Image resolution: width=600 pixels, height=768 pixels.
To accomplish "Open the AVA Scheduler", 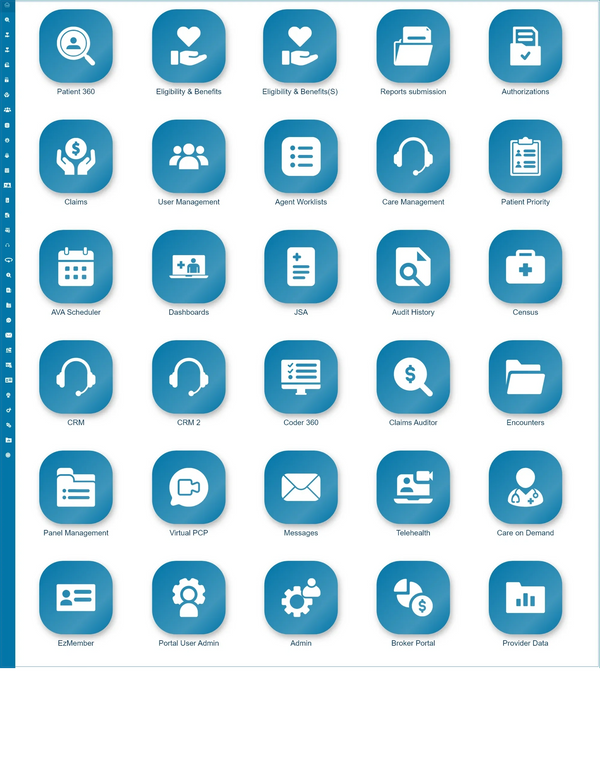I will [x=76, y=267].
